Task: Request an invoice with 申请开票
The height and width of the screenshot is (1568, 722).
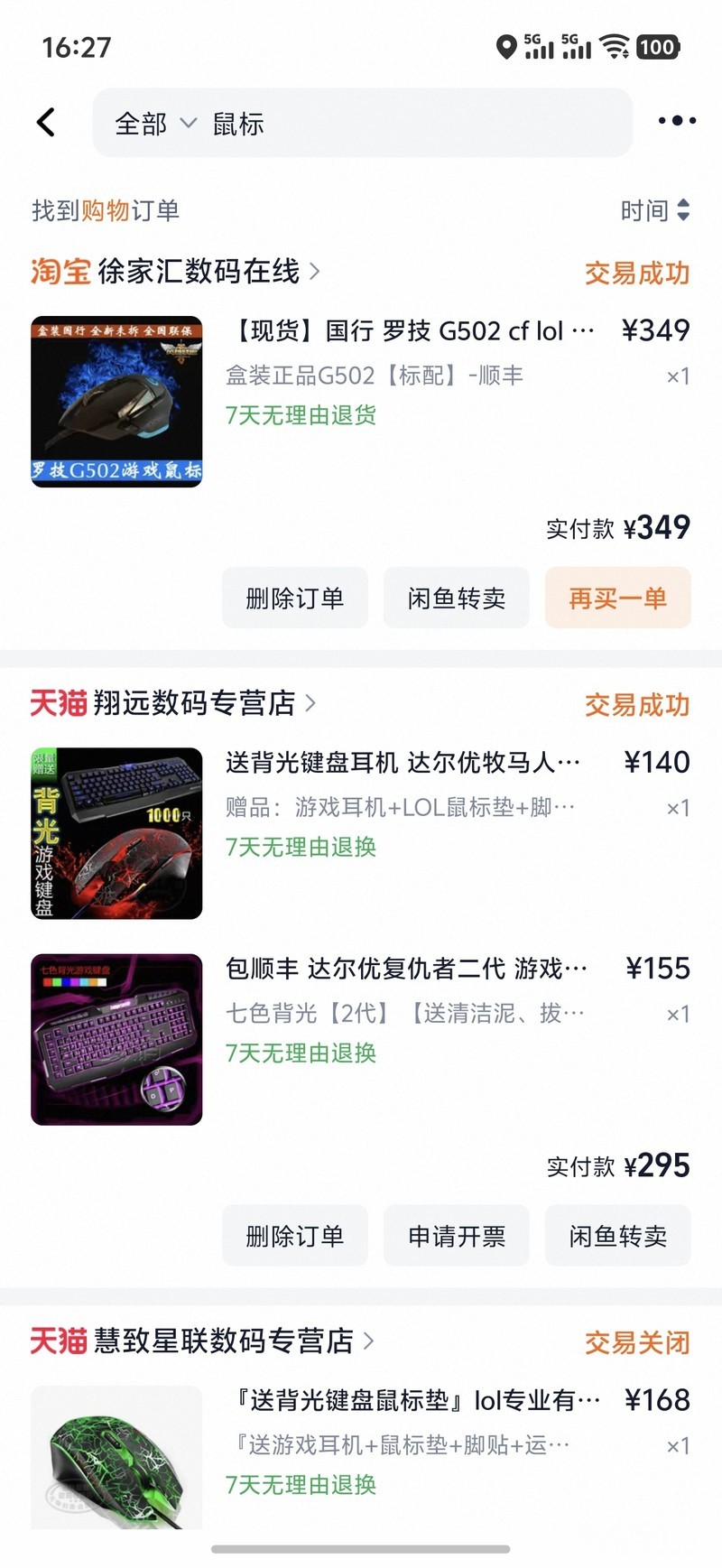Action: [x=456, y=1236]
